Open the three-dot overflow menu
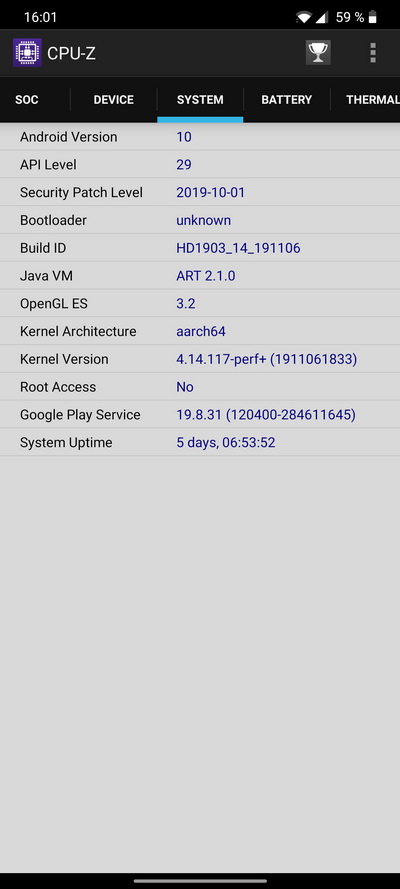400x889 pixels. pos(373,53)
